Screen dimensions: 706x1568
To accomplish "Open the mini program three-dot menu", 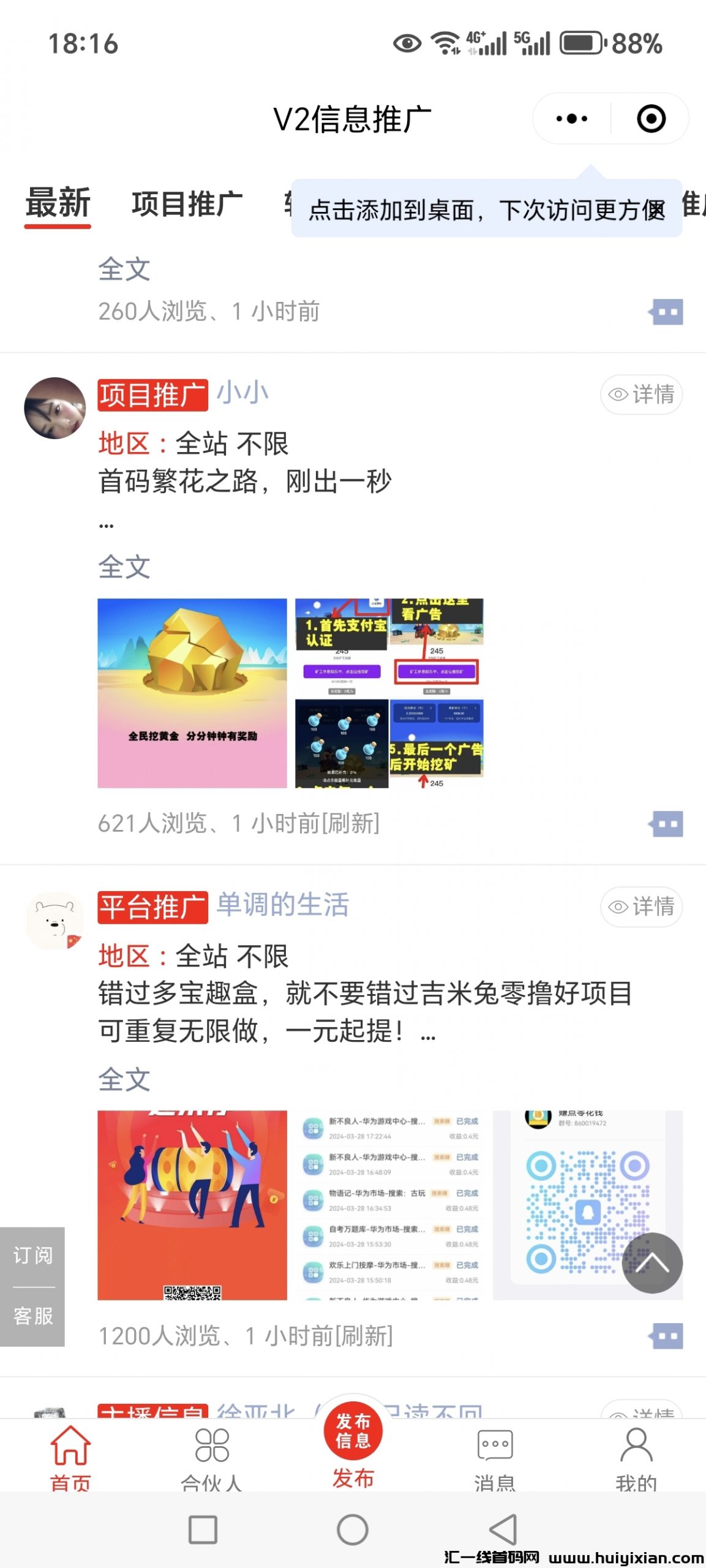I will 572,119.
